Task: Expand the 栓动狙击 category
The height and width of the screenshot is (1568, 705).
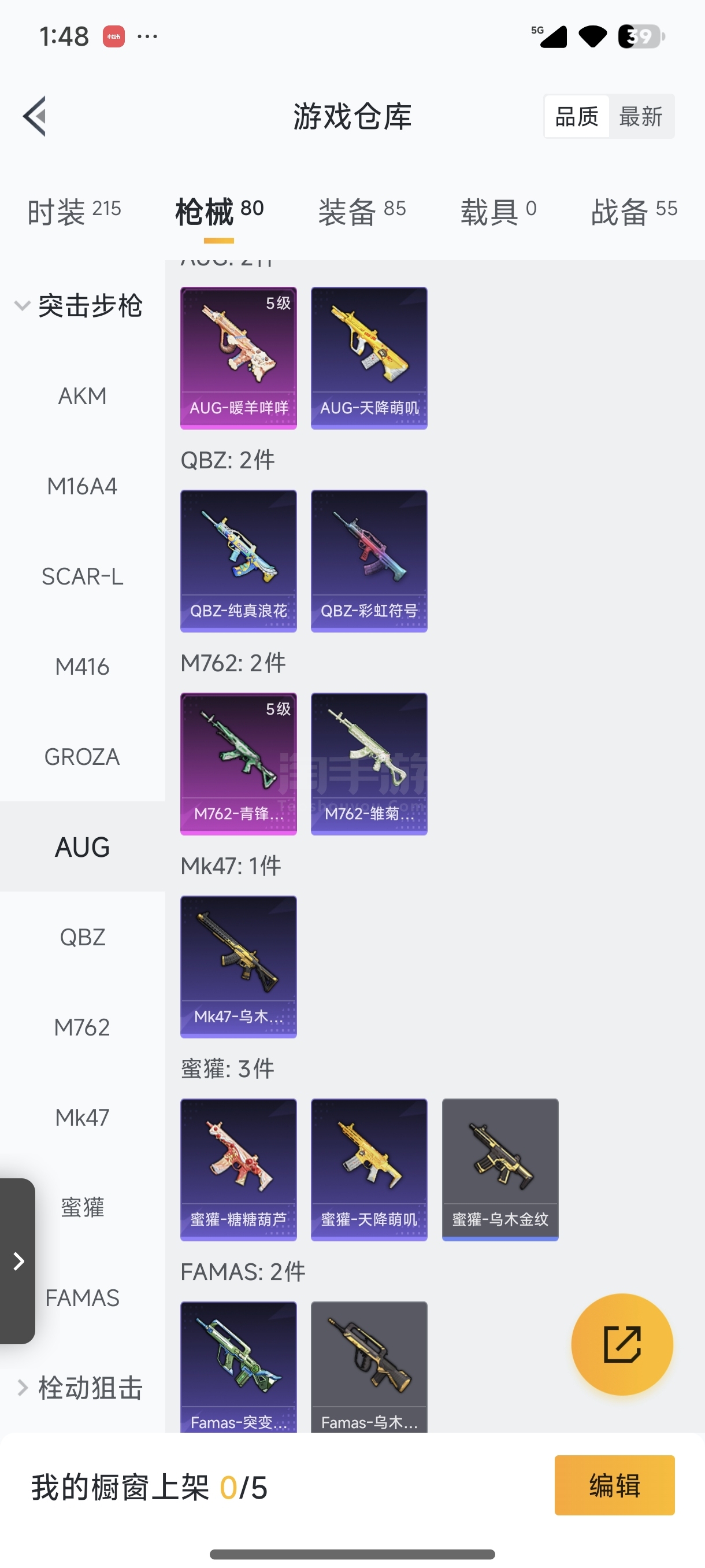Action: tap(79, 1388)
